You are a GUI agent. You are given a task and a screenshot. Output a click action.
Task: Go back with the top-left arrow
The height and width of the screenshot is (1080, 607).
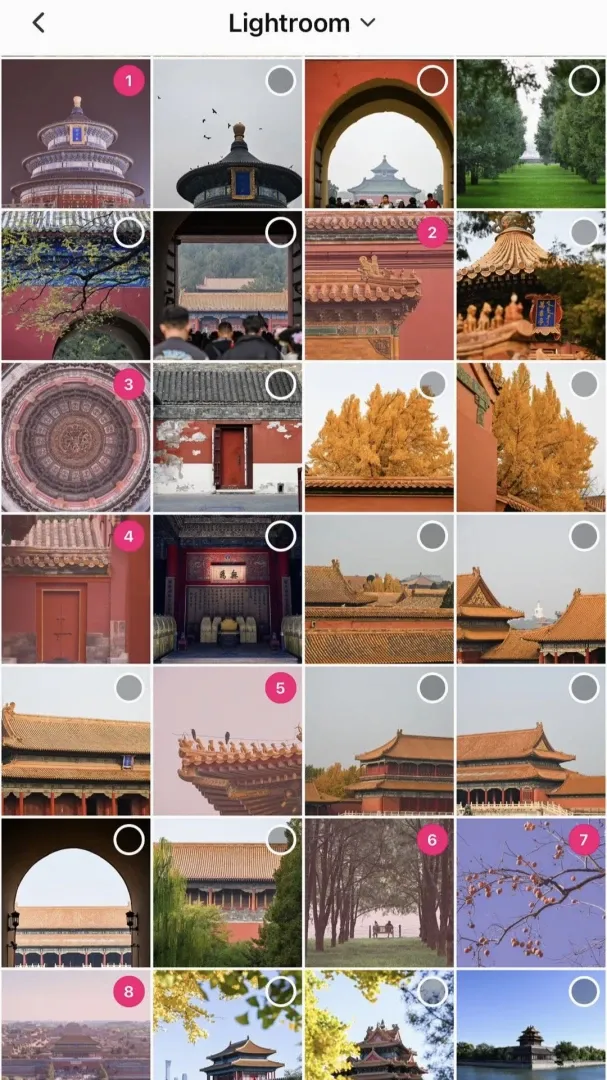coord(39,23)
